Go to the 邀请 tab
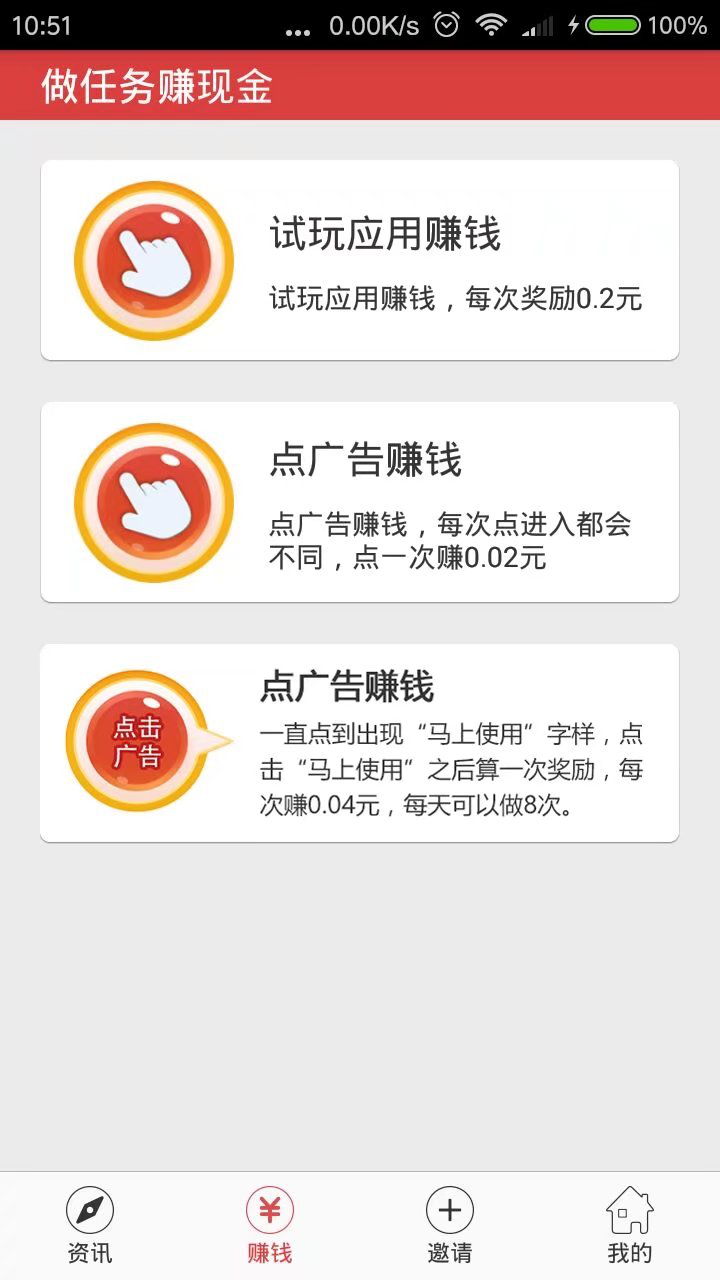Viewport: 720px width, 1280px height. pyautogui.click(x=450, y=1226)
